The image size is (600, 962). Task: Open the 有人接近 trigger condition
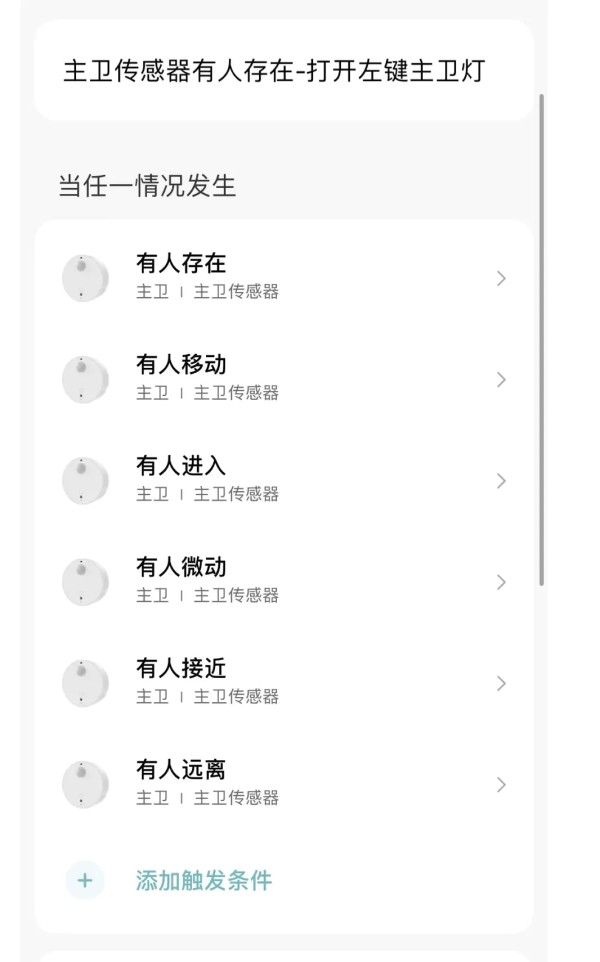(x=283, y=683)
